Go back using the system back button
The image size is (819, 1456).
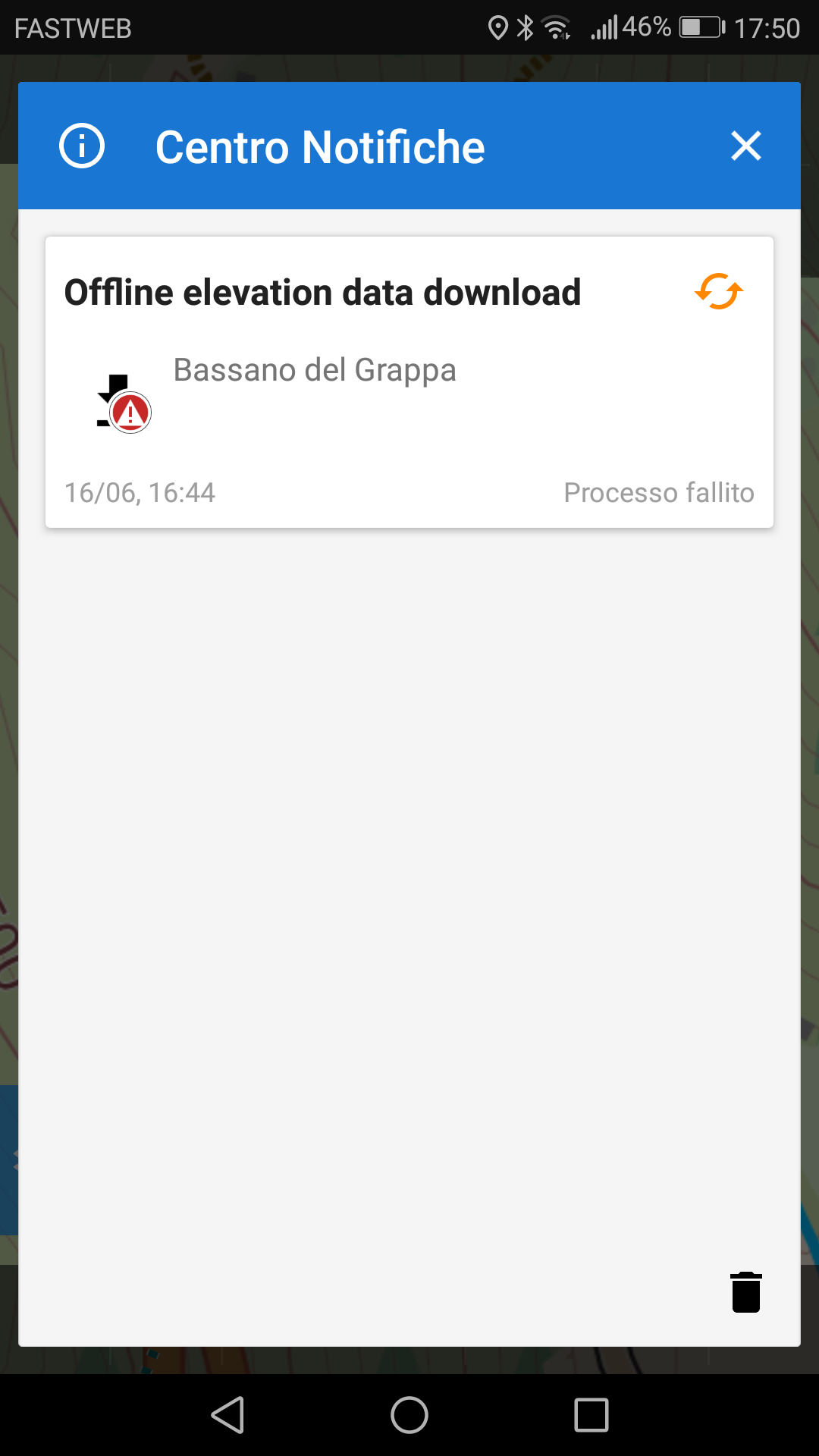227,1415
